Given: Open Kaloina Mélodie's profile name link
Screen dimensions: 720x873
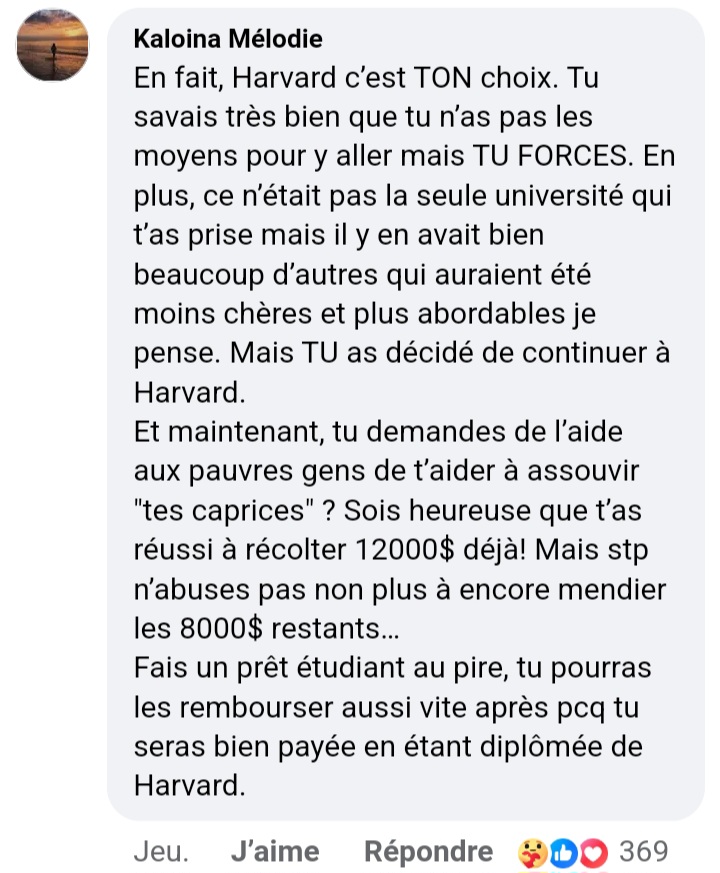Looking at the screenshot, I should pyautogui.click(x=228, y=40).
